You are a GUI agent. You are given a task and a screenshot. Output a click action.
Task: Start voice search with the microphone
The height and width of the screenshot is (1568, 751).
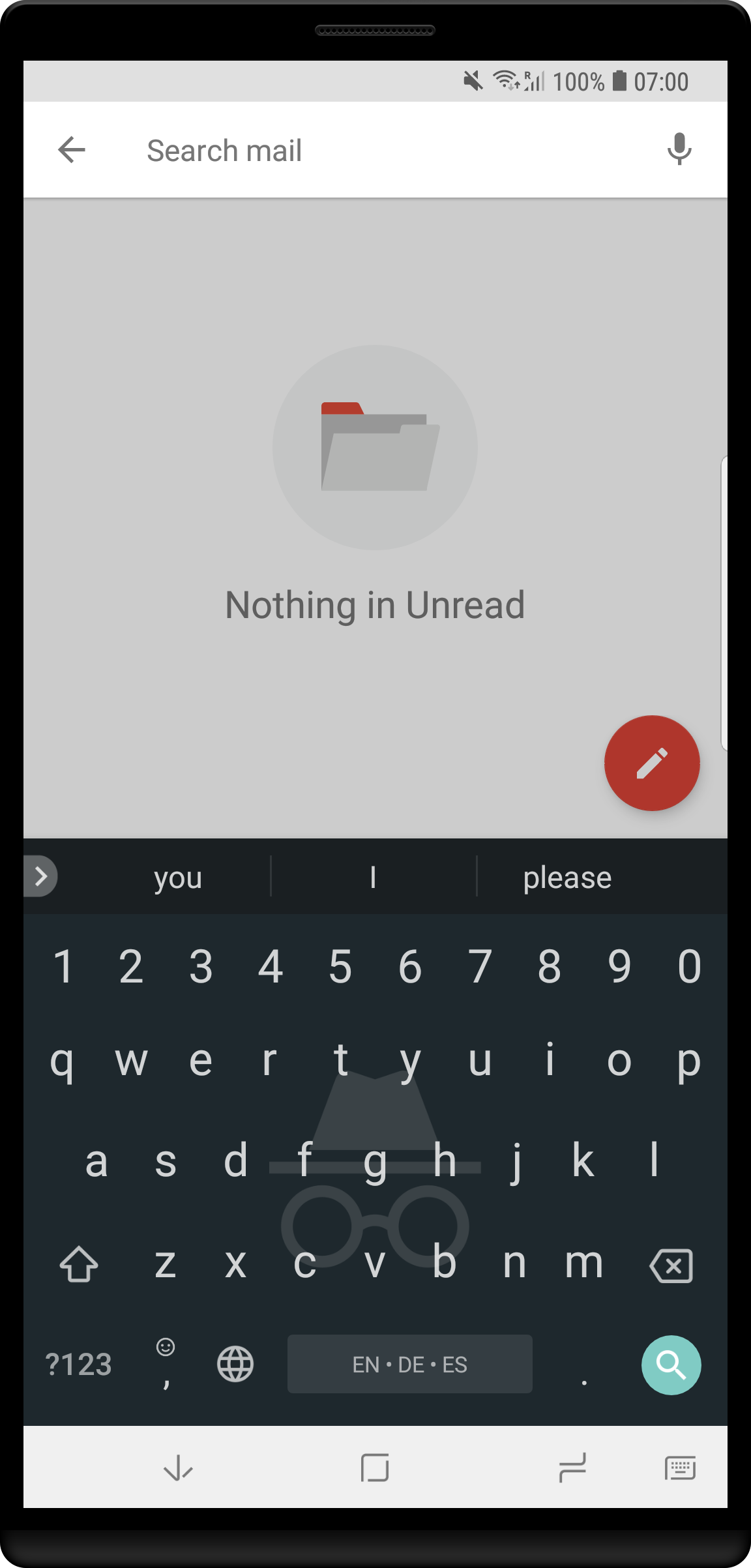[x=679, y=149]
